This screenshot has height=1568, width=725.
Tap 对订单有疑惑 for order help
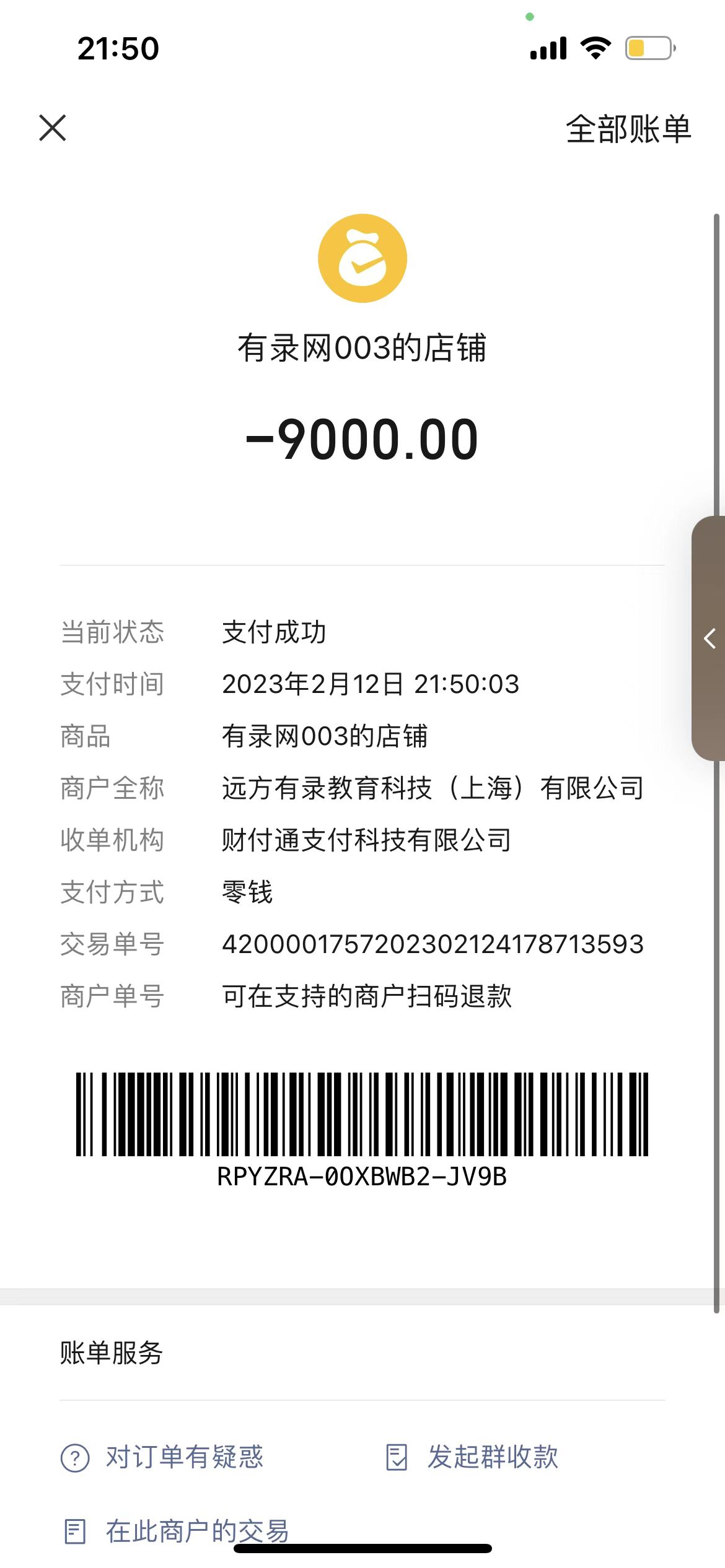pos(162,1457)
